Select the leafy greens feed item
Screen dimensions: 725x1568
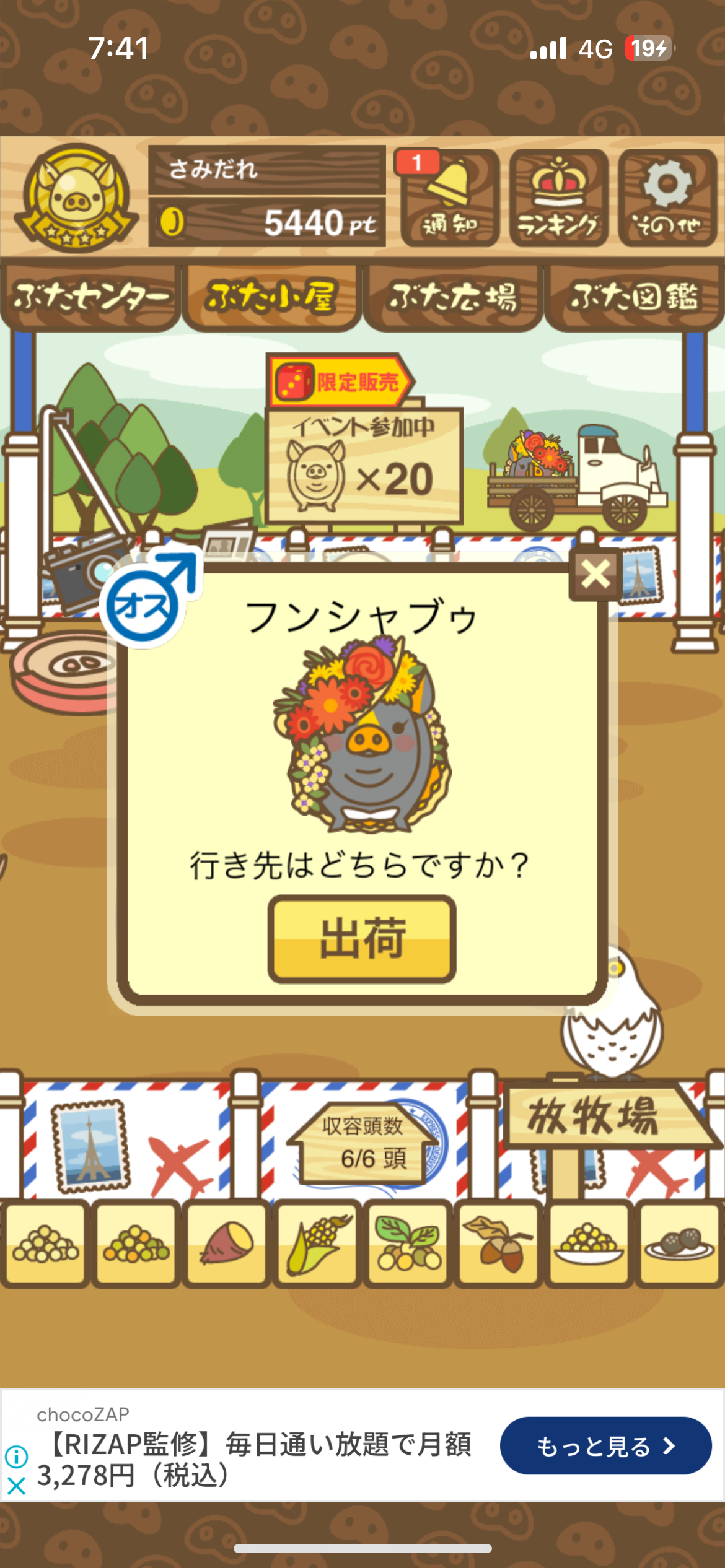click(408, 1244)
